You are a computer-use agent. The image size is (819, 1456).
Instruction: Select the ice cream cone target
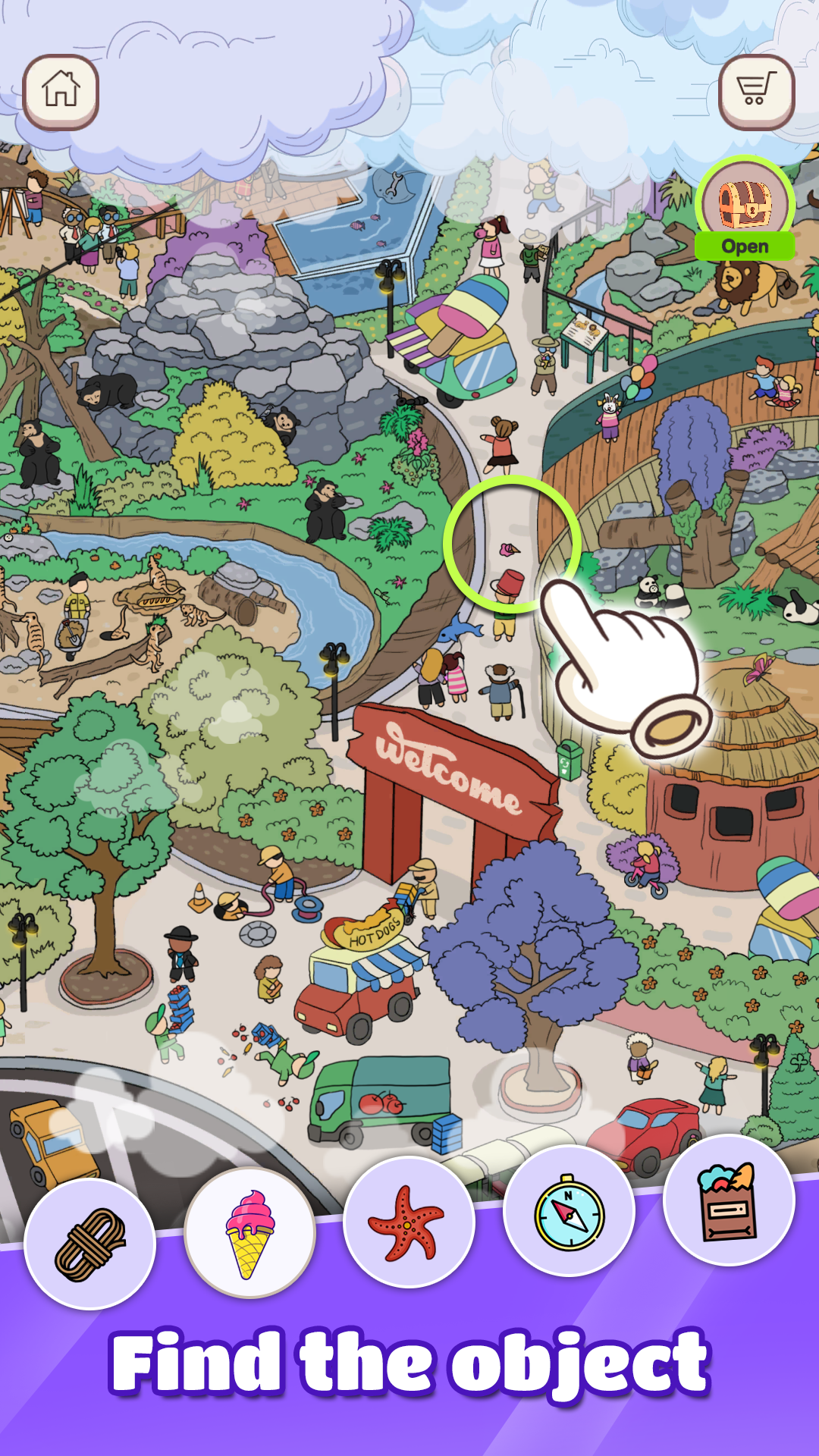tap(250, 1233)
